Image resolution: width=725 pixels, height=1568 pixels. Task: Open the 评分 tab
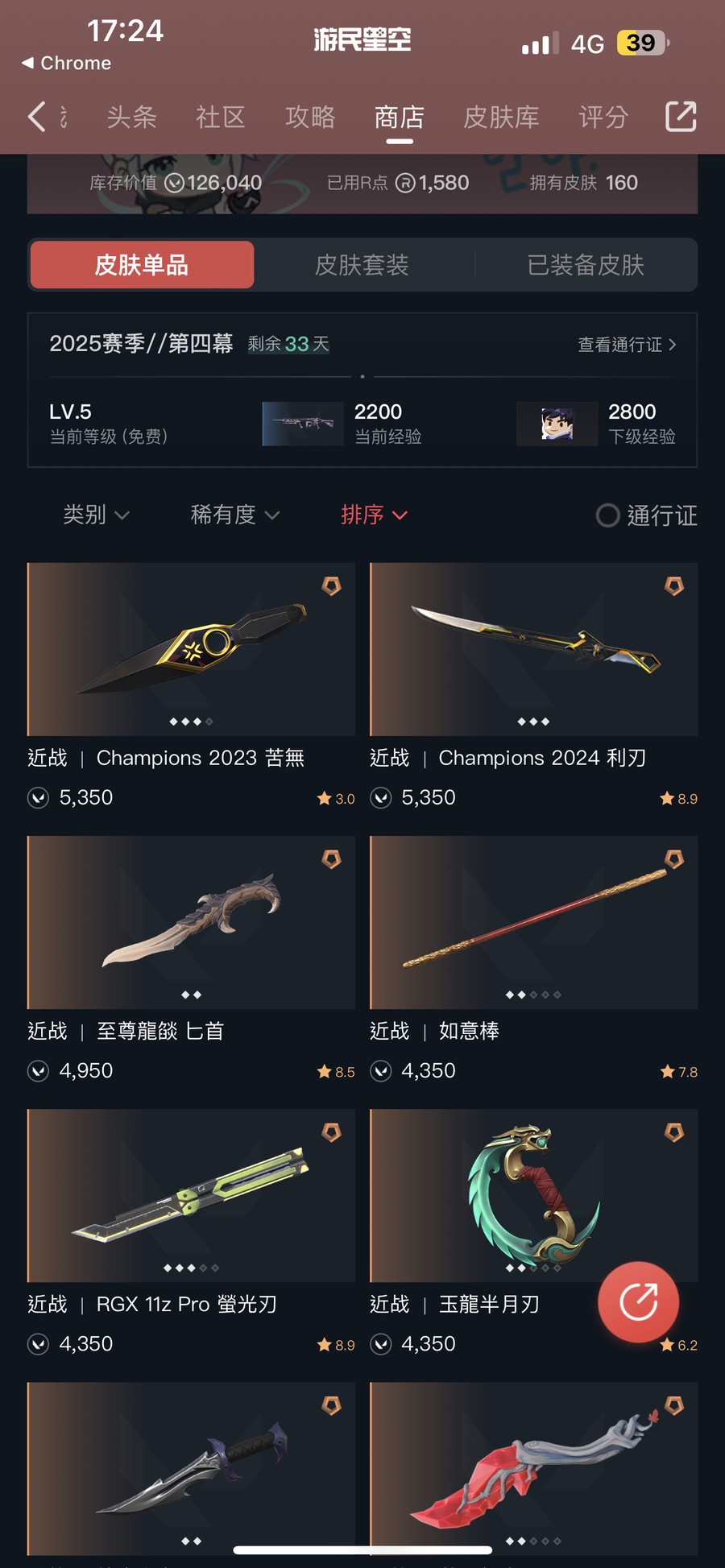point(603,118)
